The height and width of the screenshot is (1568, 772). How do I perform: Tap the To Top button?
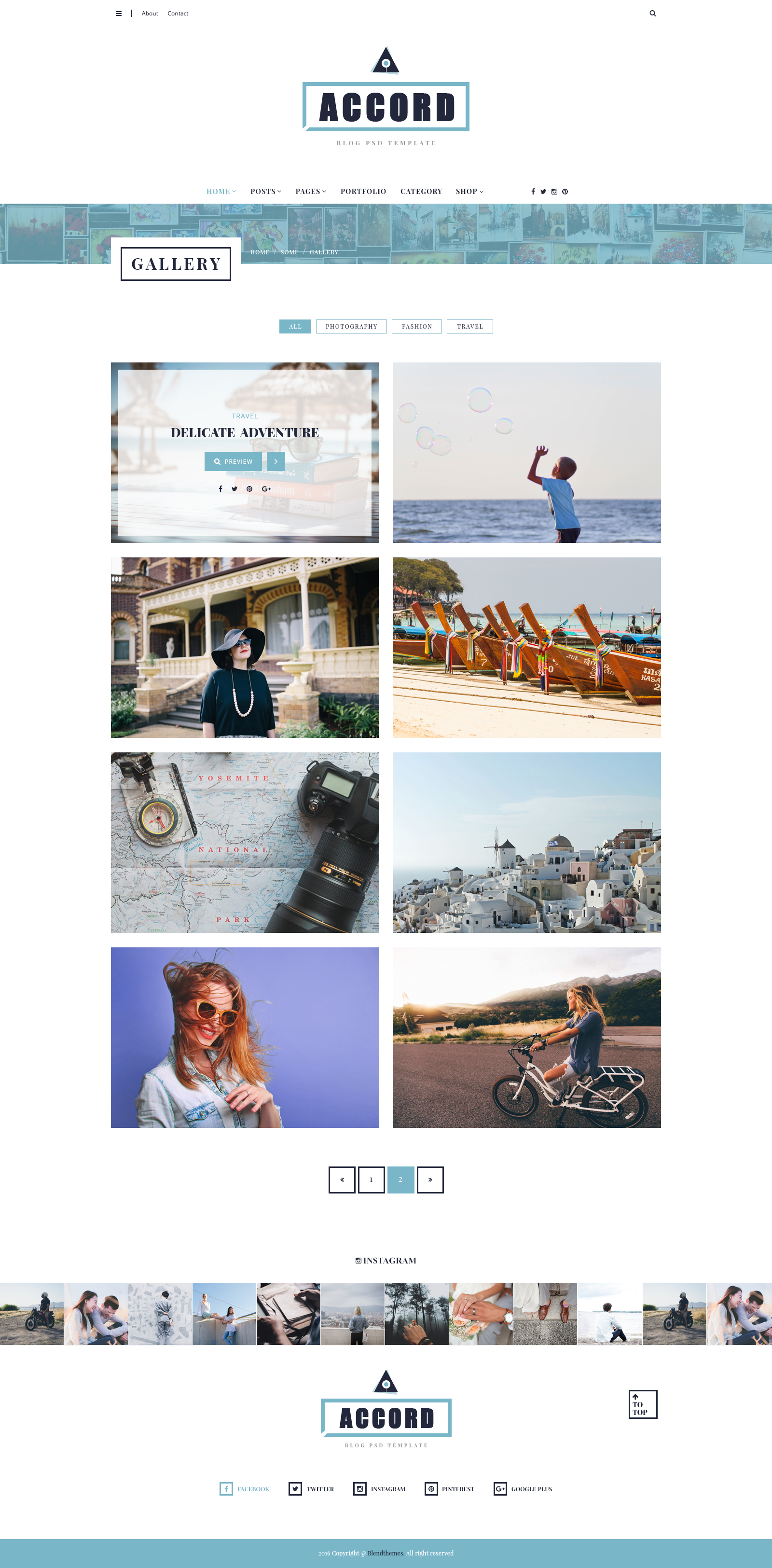click(642, 1404)
